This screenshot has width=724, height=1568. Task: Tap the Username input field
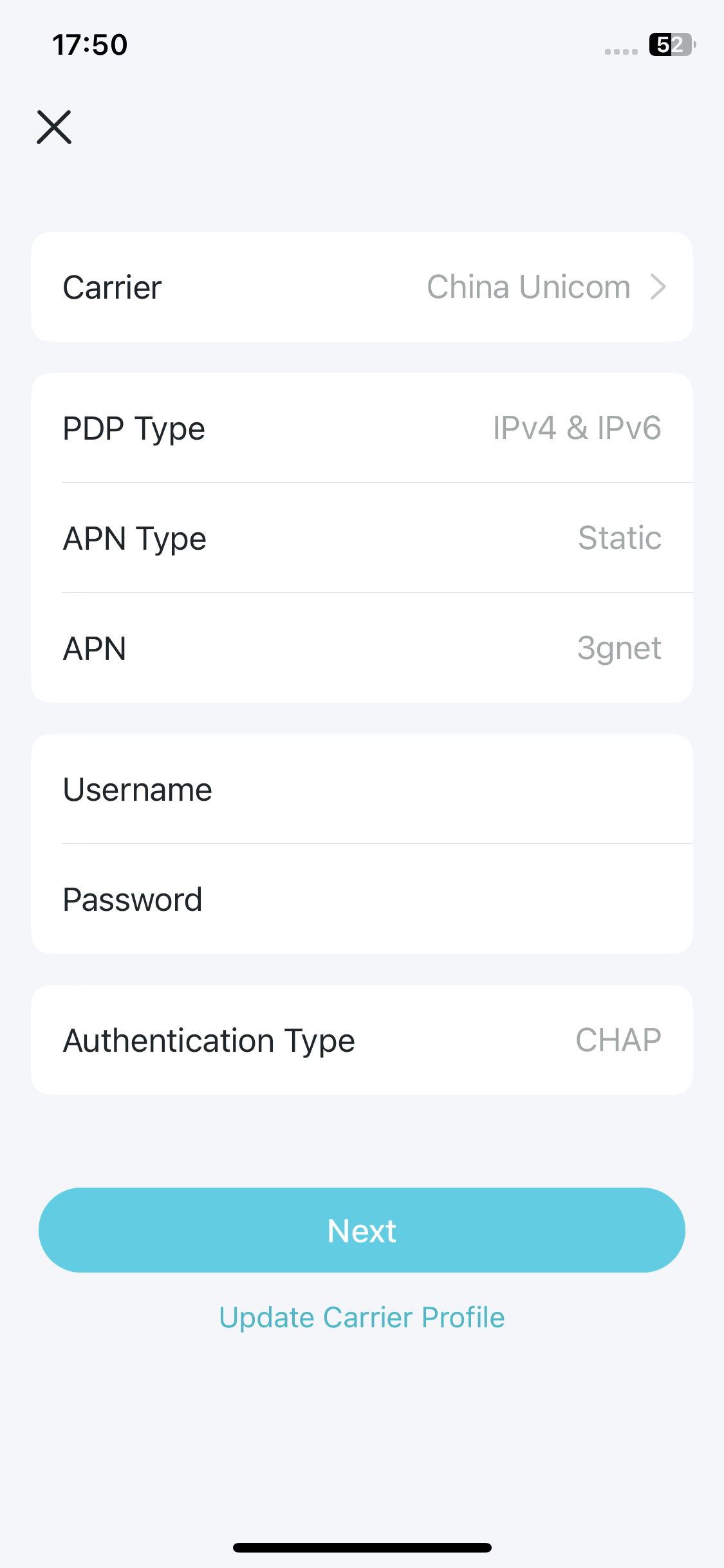coord(362,789)
